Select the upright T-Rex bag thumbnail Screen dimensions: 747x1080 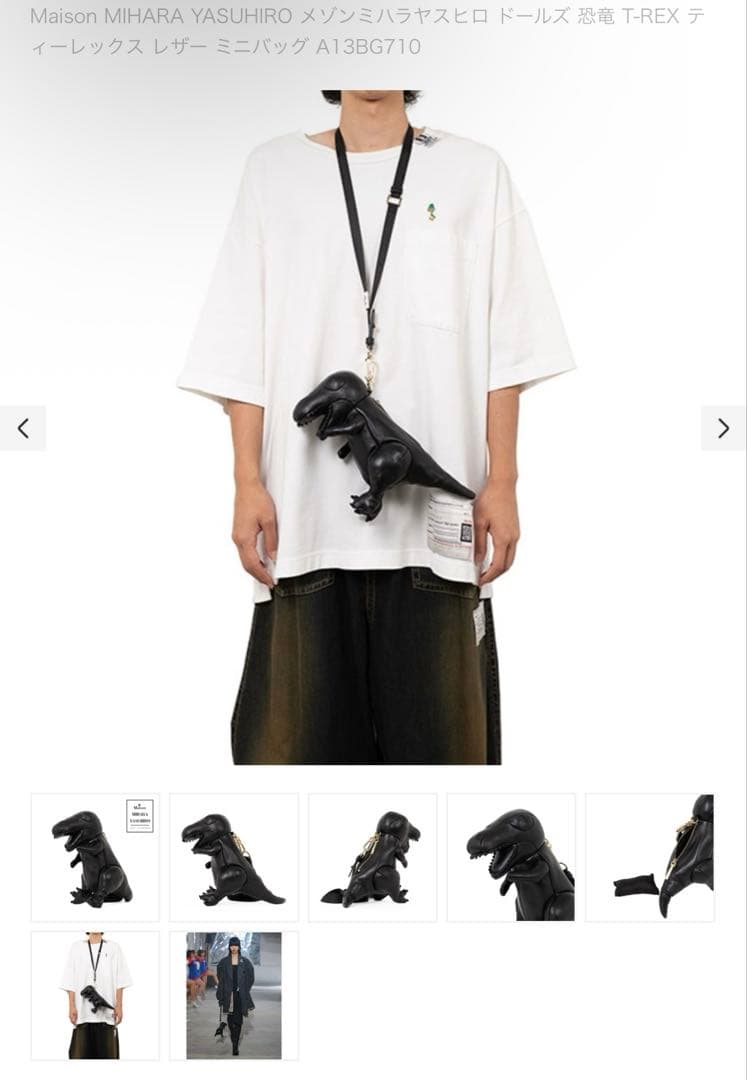point(95,857)
